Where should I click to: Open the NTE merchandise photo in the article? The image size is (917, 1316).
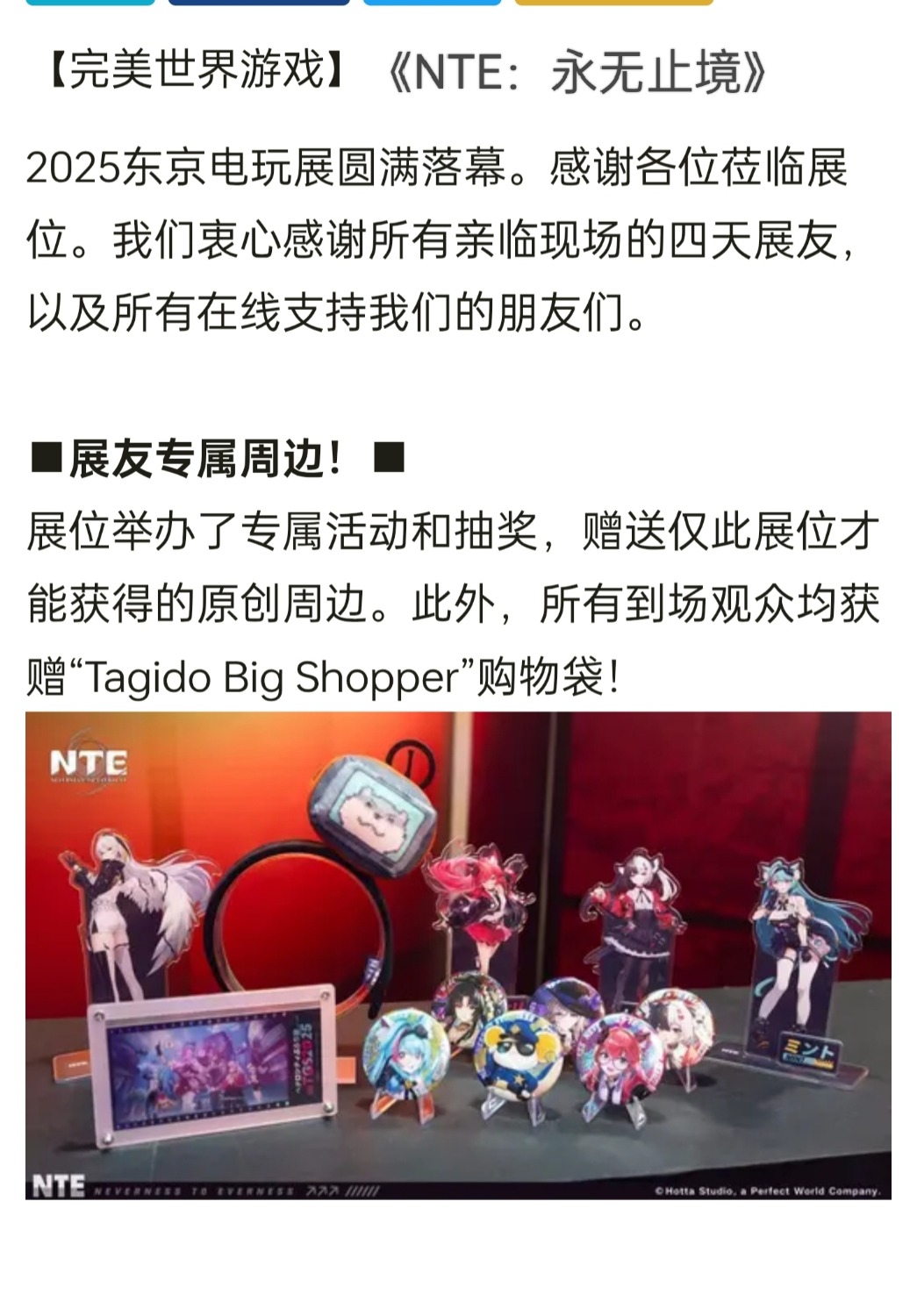[458, 955]
